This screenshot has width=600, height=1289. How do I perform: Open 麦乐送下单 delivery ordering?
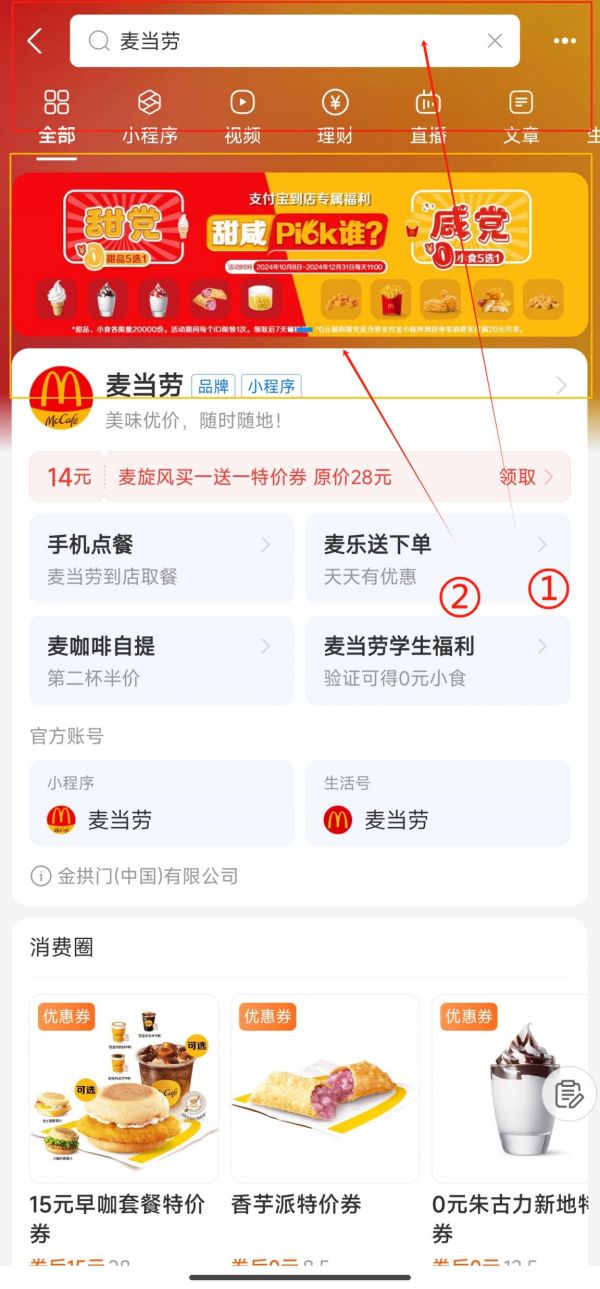pyautogui.click(x=438, y=559)
